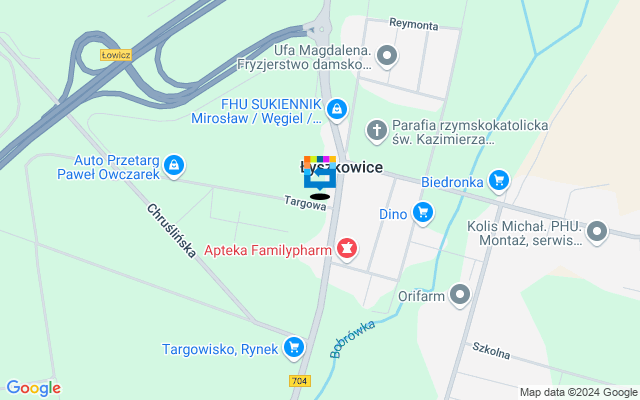This screenshot has height=400, width=640.
Task: Select the blue station marker at Łyszkowice
Action: tap(320, 177)
